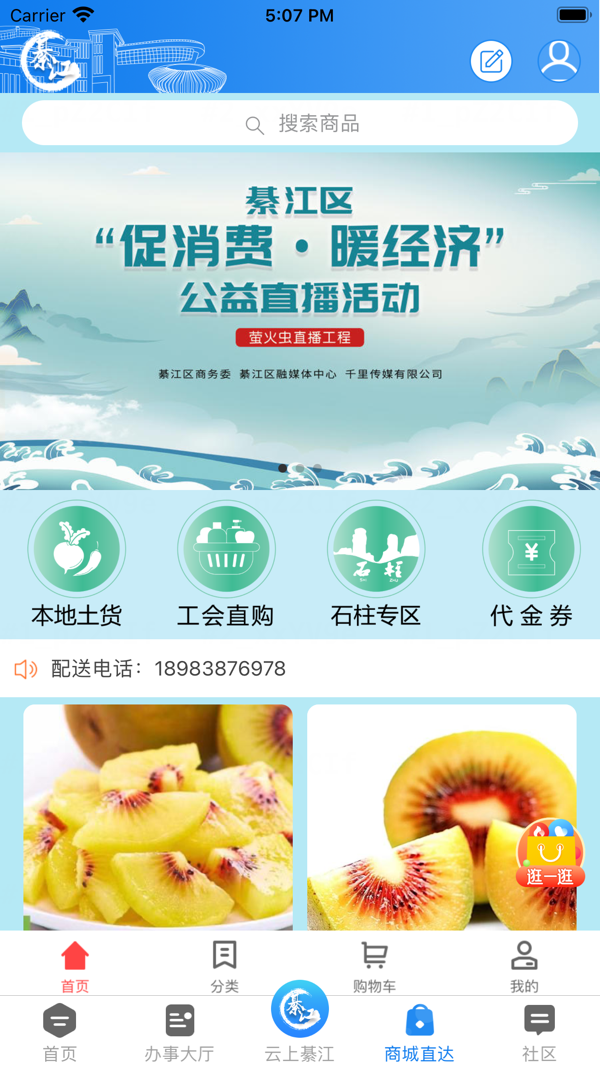This screenshot has height=1067, width=600.
Task: Open the sliced kiwi product card
Action: click(158, 817)
